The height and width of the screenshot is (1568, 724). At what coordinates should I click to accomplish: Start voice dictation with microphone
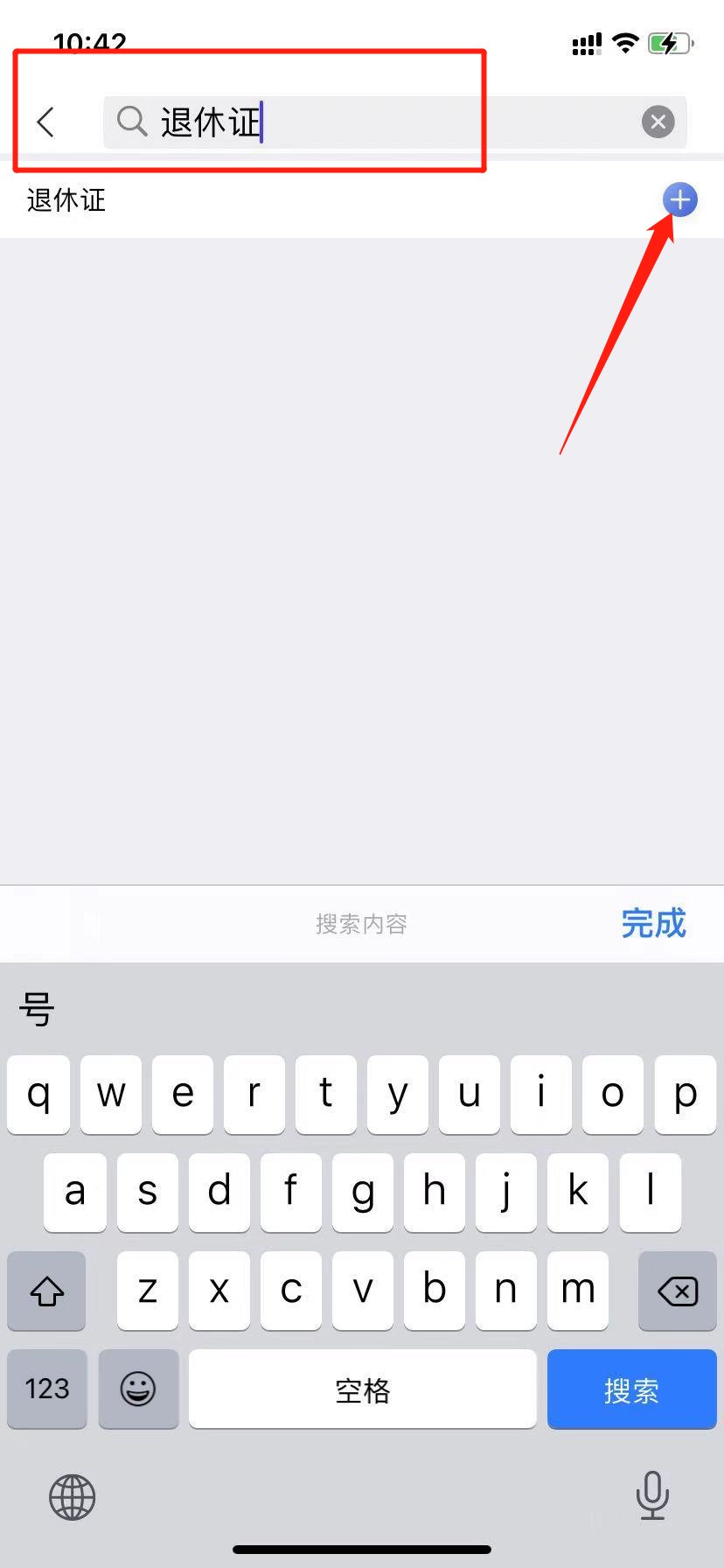[652, 1494]
